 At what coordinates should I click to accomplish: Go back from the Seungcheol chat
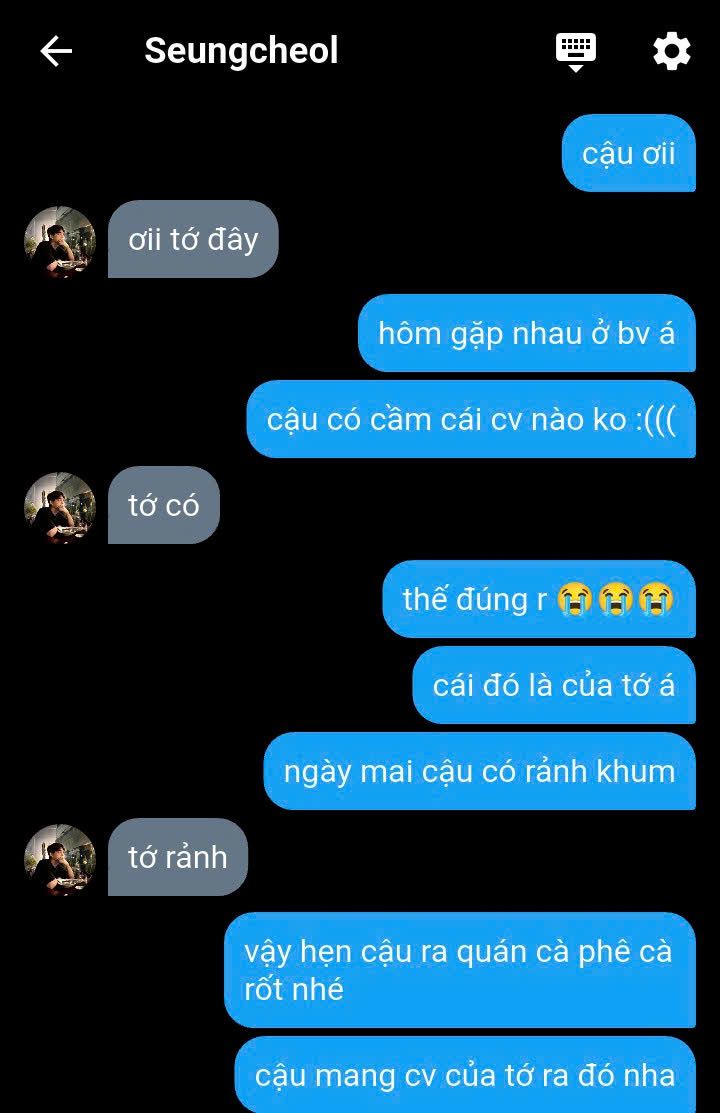pyautogui.click(x=56, y=51)
